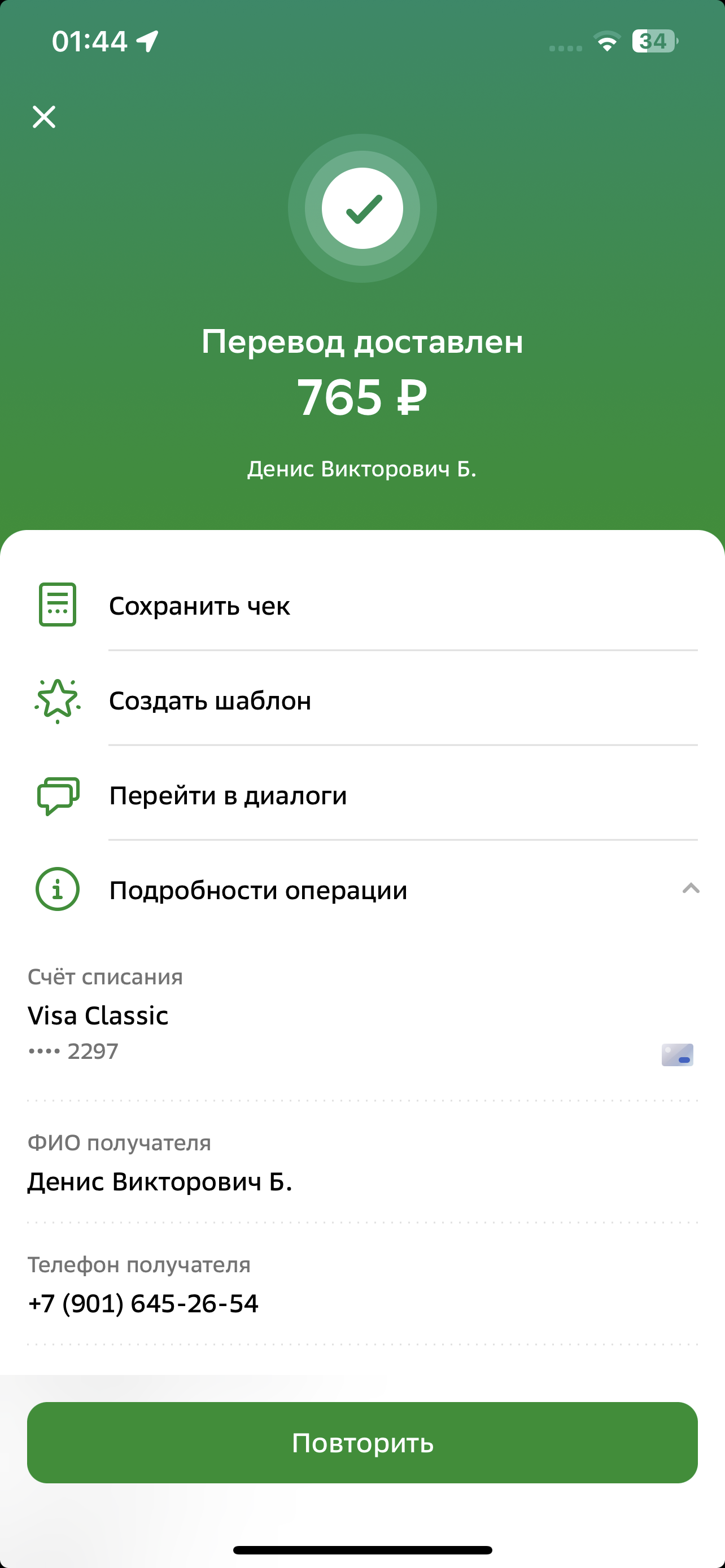Image resolution: width=725 pixels, height=1568 pixels.
Task: Open Создать шаблон to create a template
Action: pos(363,700)
